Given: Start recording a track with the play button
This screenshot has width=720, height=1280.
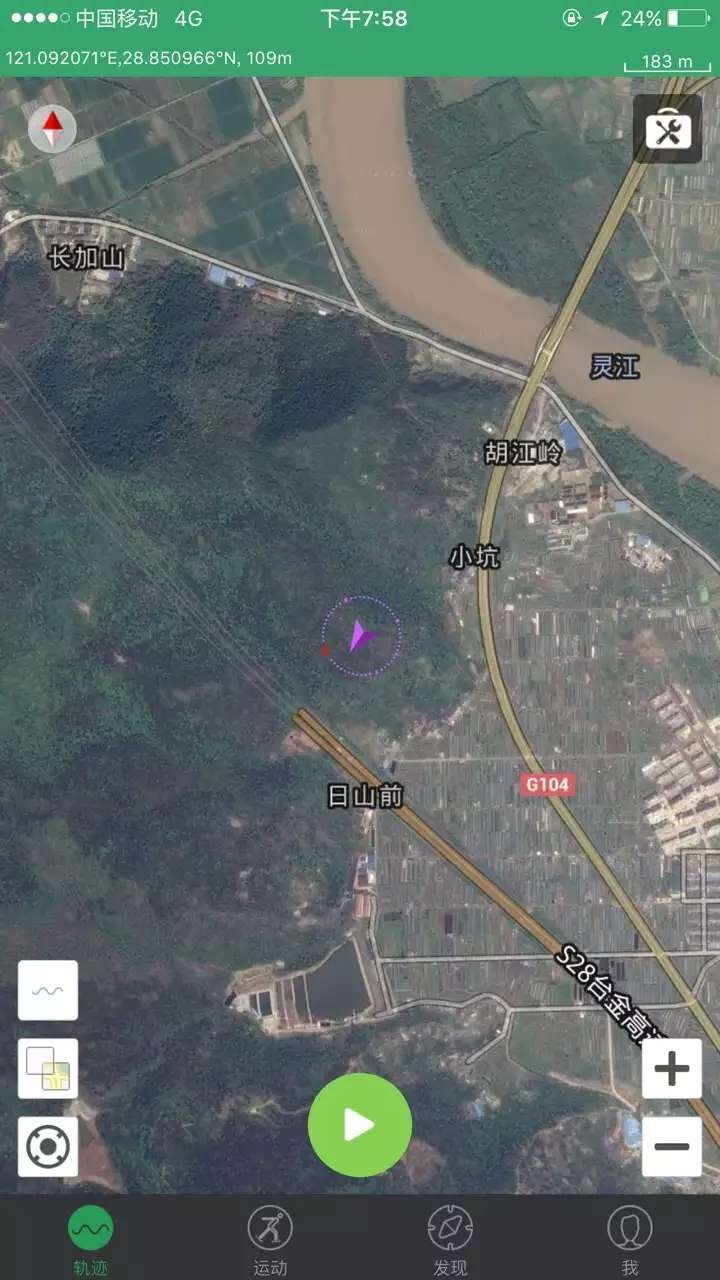Looking at the screenshot, I should 360,1125.
